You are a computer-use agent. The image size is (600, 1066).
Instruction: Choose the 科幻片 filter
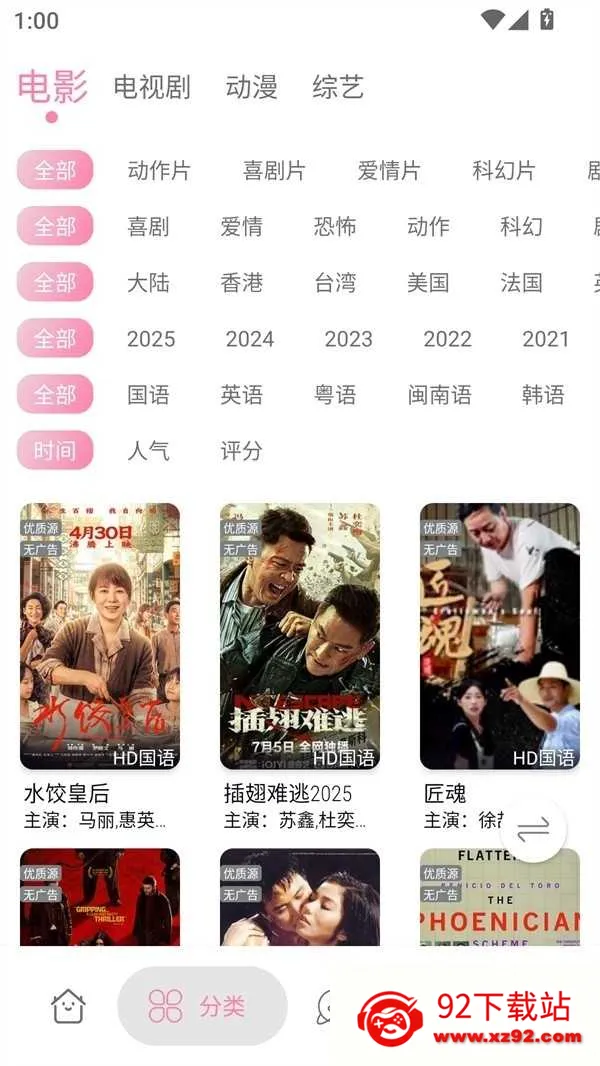tap(504, 170)
